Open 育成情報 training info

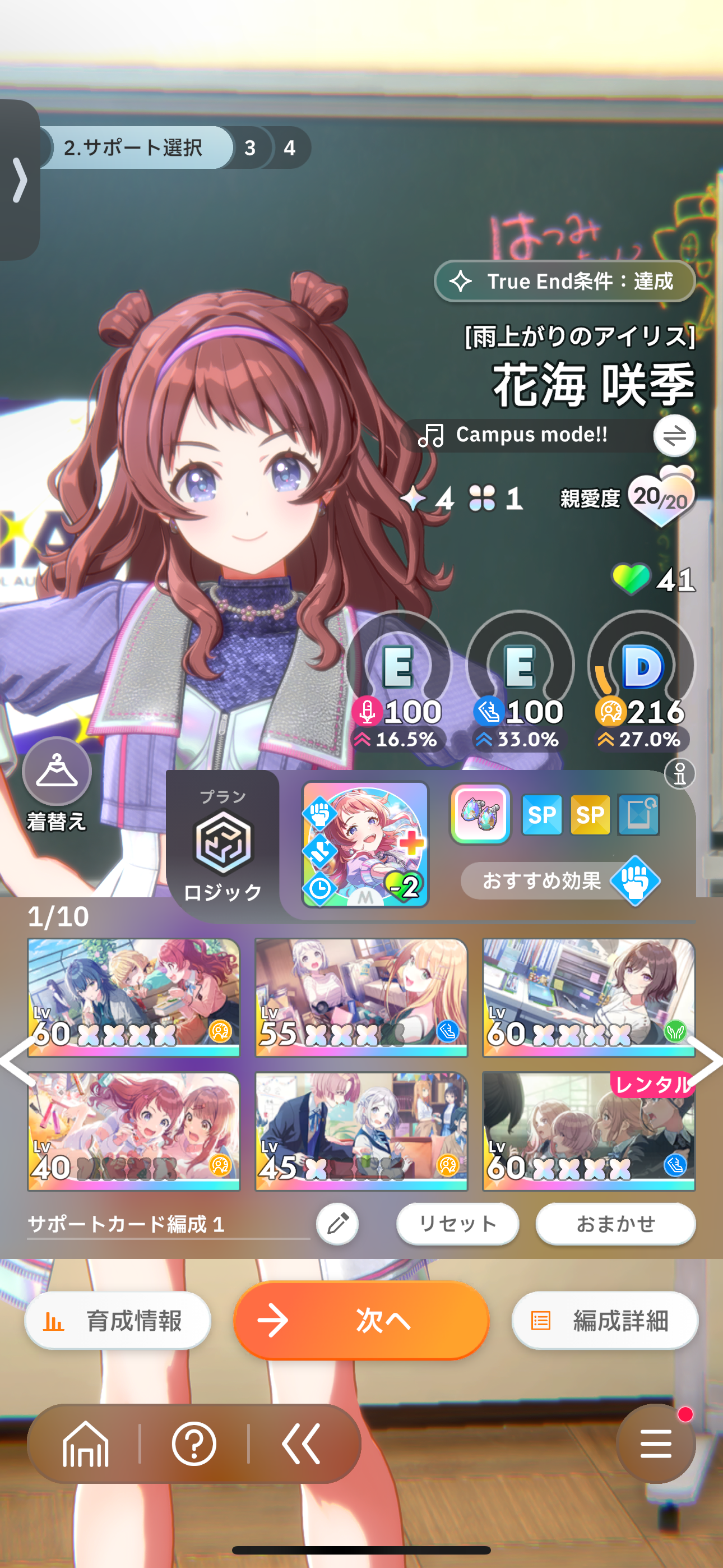coord(118,1320)
